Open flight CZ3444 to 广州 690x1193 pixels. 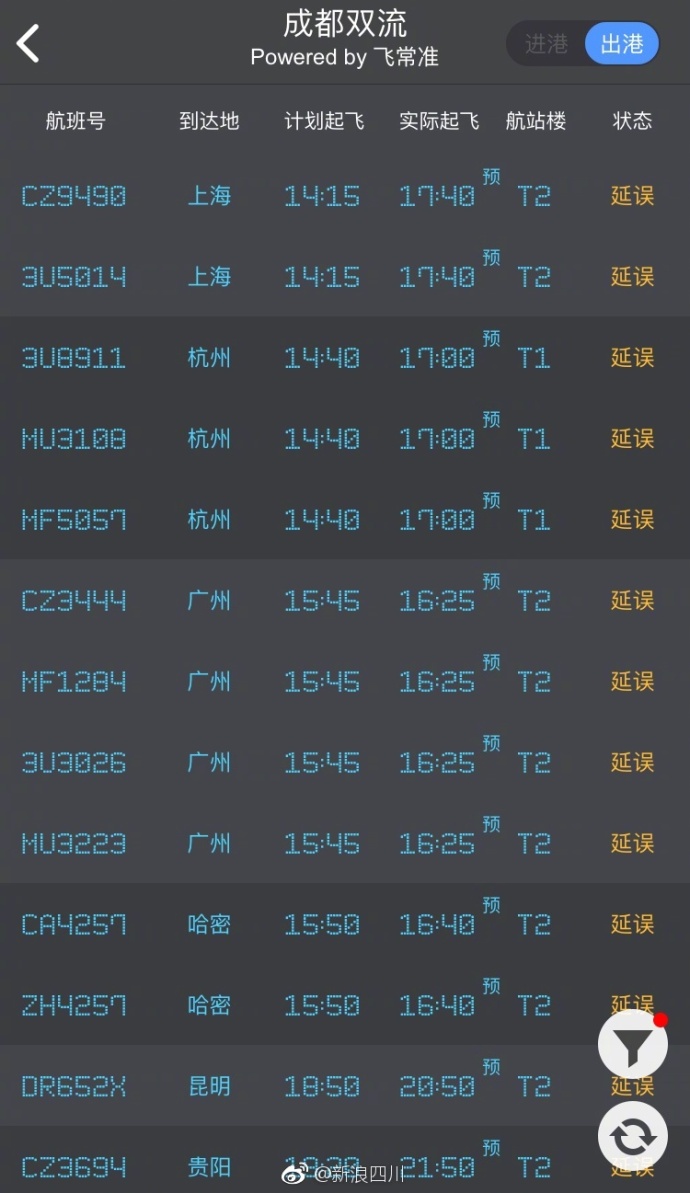[74, 601]
